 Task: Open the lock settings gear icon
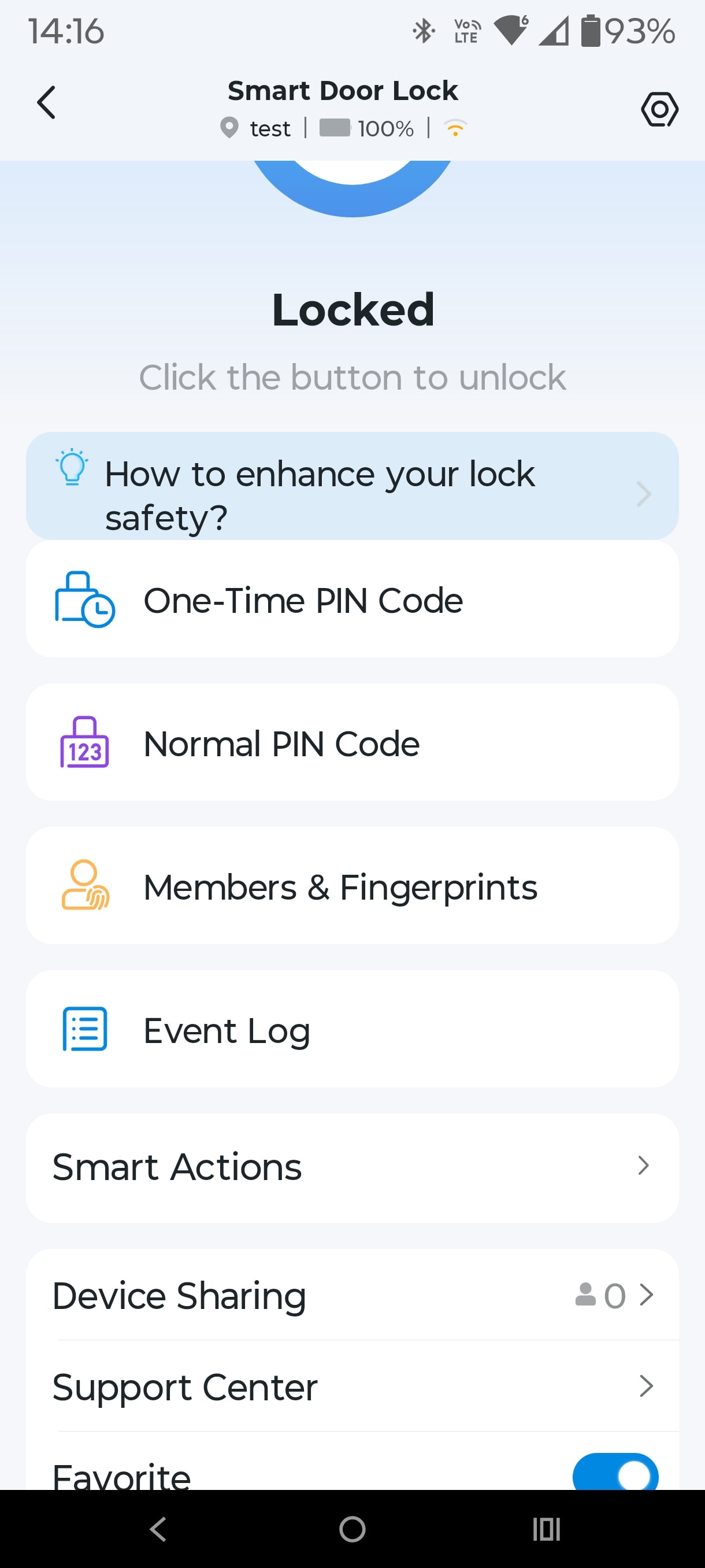659,110
